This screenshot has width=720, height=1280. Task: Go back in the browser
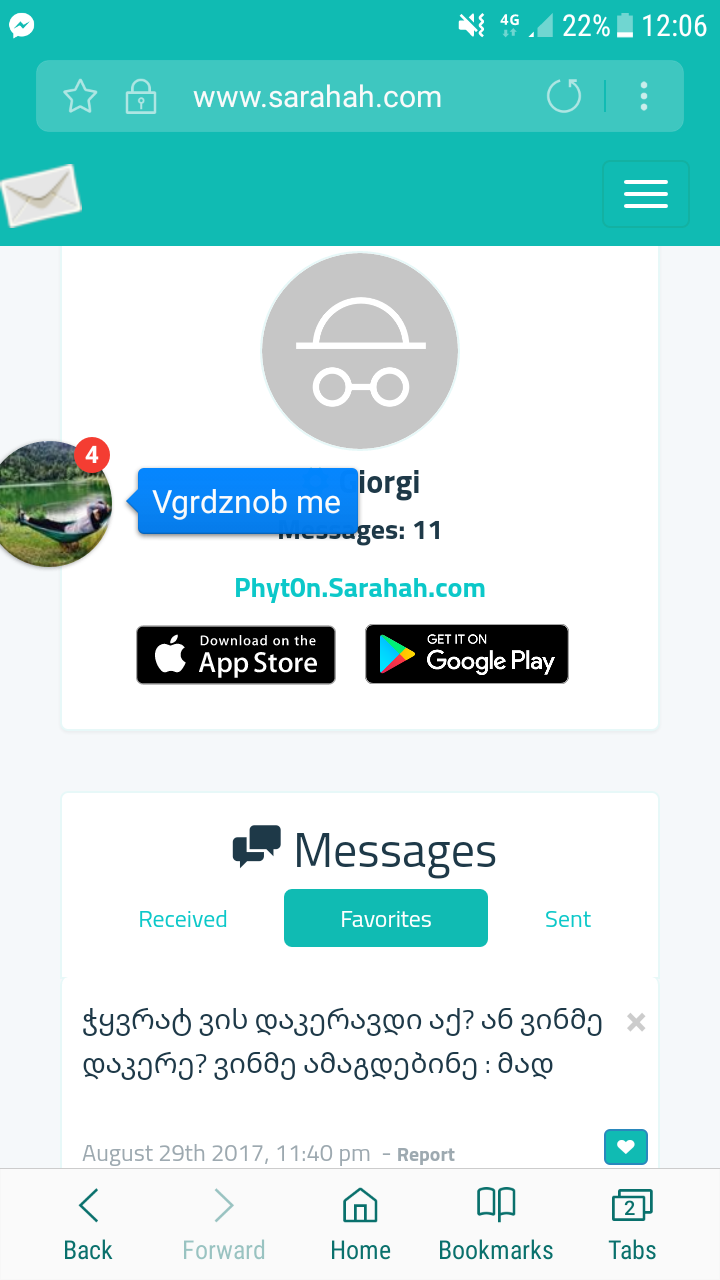(x=88, y=1224)
